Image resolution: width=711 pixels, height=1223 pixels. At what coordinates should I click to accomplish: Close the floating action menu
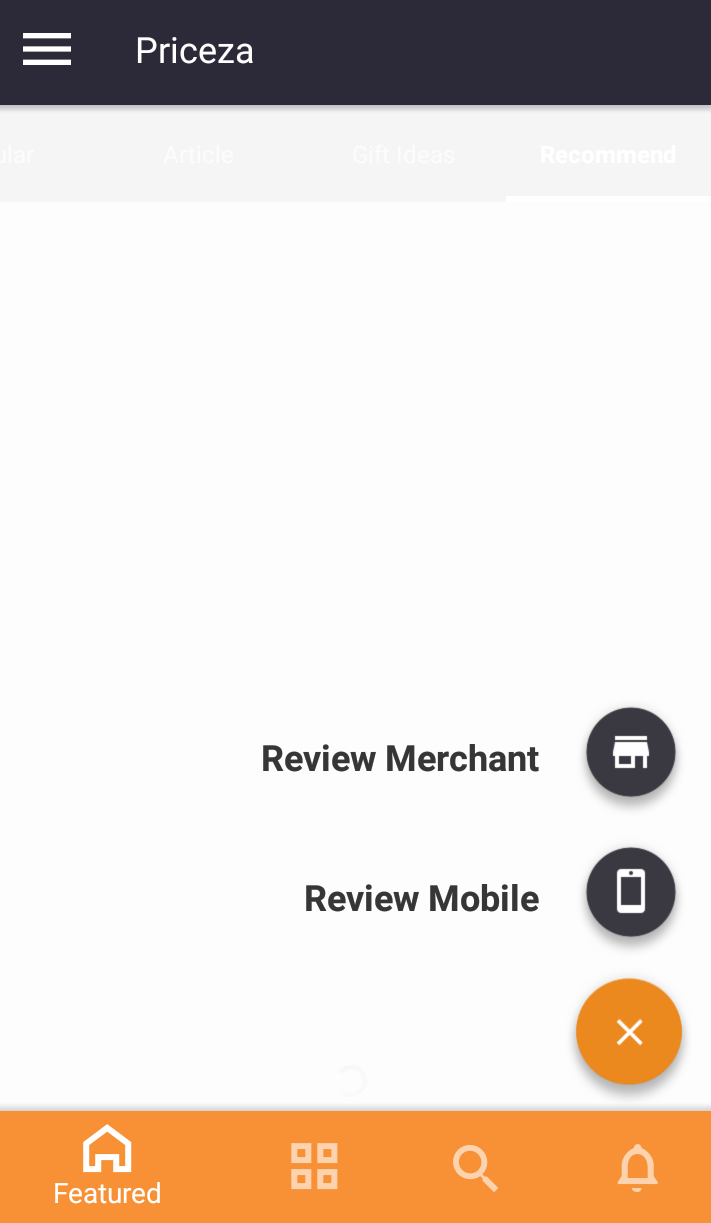coord(628,1031)
